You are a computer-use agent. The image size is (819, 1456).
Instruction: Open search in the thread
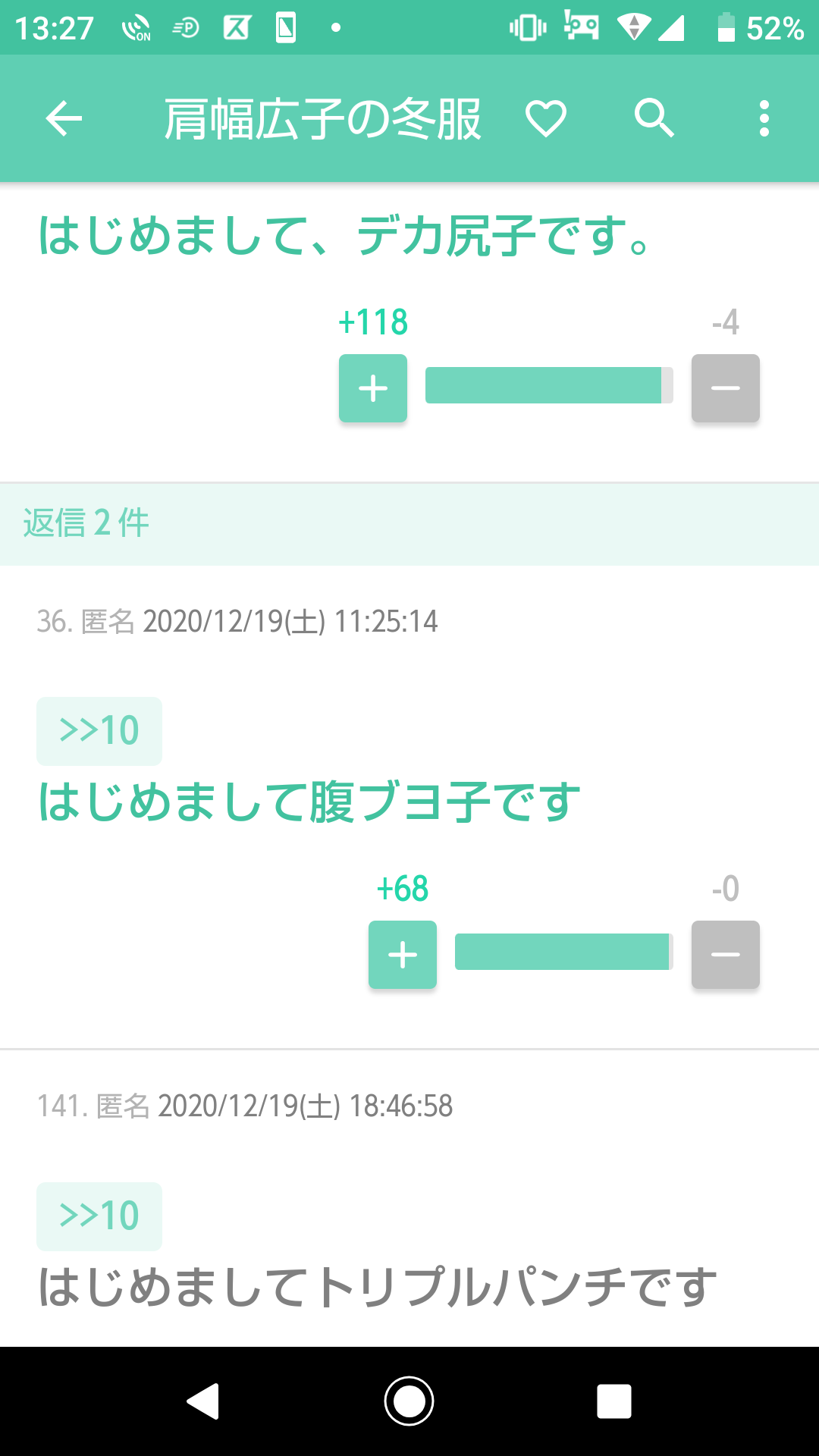point(654,118)
